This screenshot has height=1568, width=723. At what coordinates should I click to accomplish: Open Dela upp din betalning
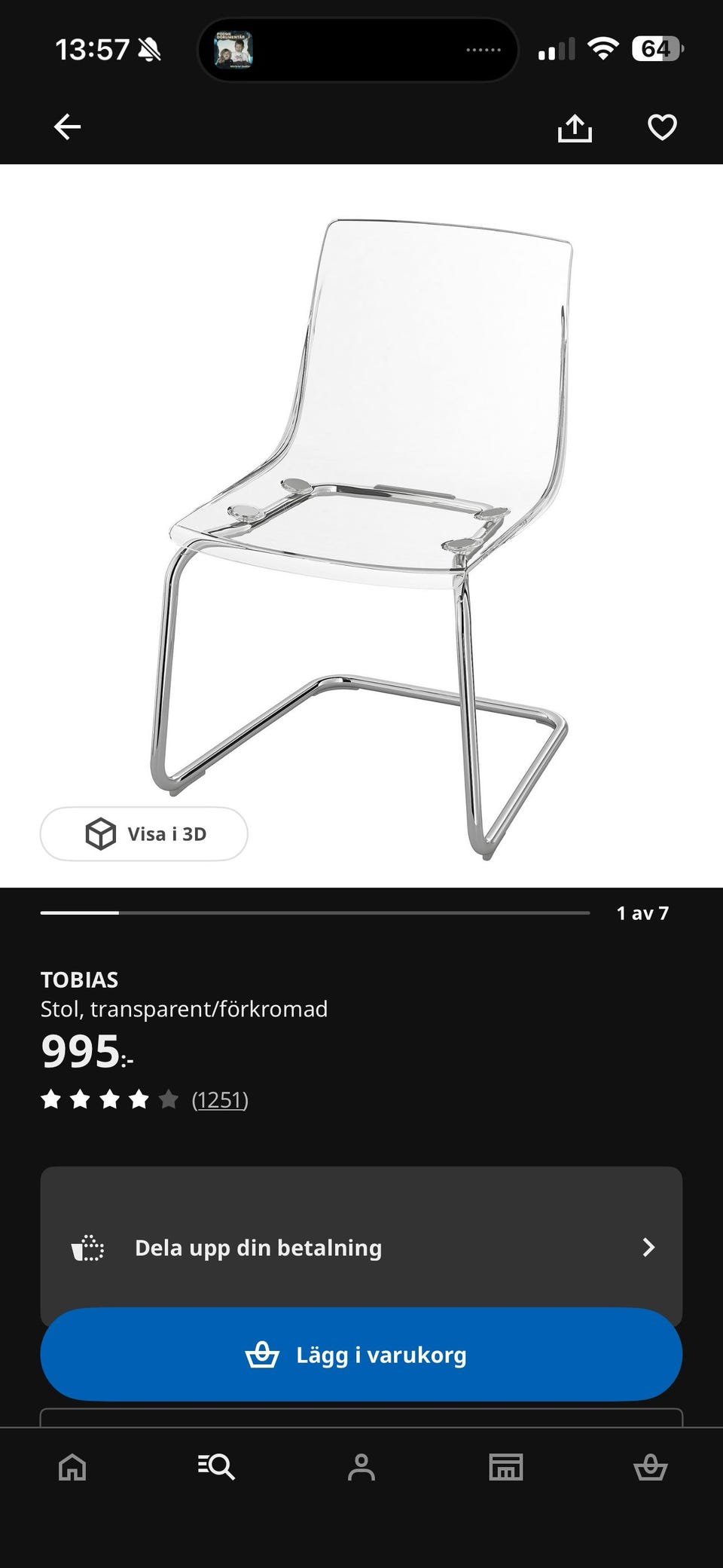pyautogui.click(x=361, y=1248)
